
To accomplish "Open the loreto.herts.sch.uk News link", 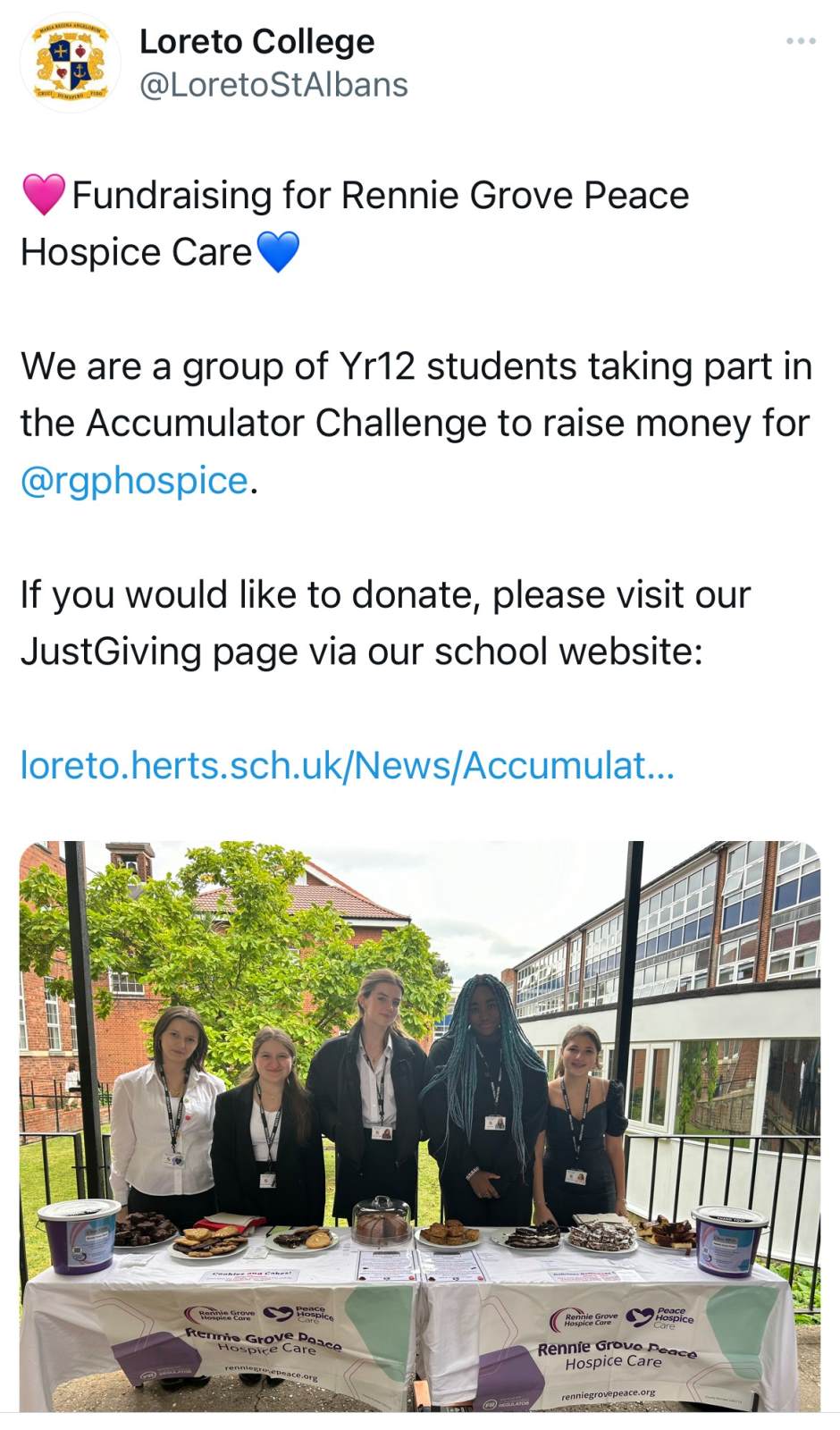I will [x=347, y=765].
